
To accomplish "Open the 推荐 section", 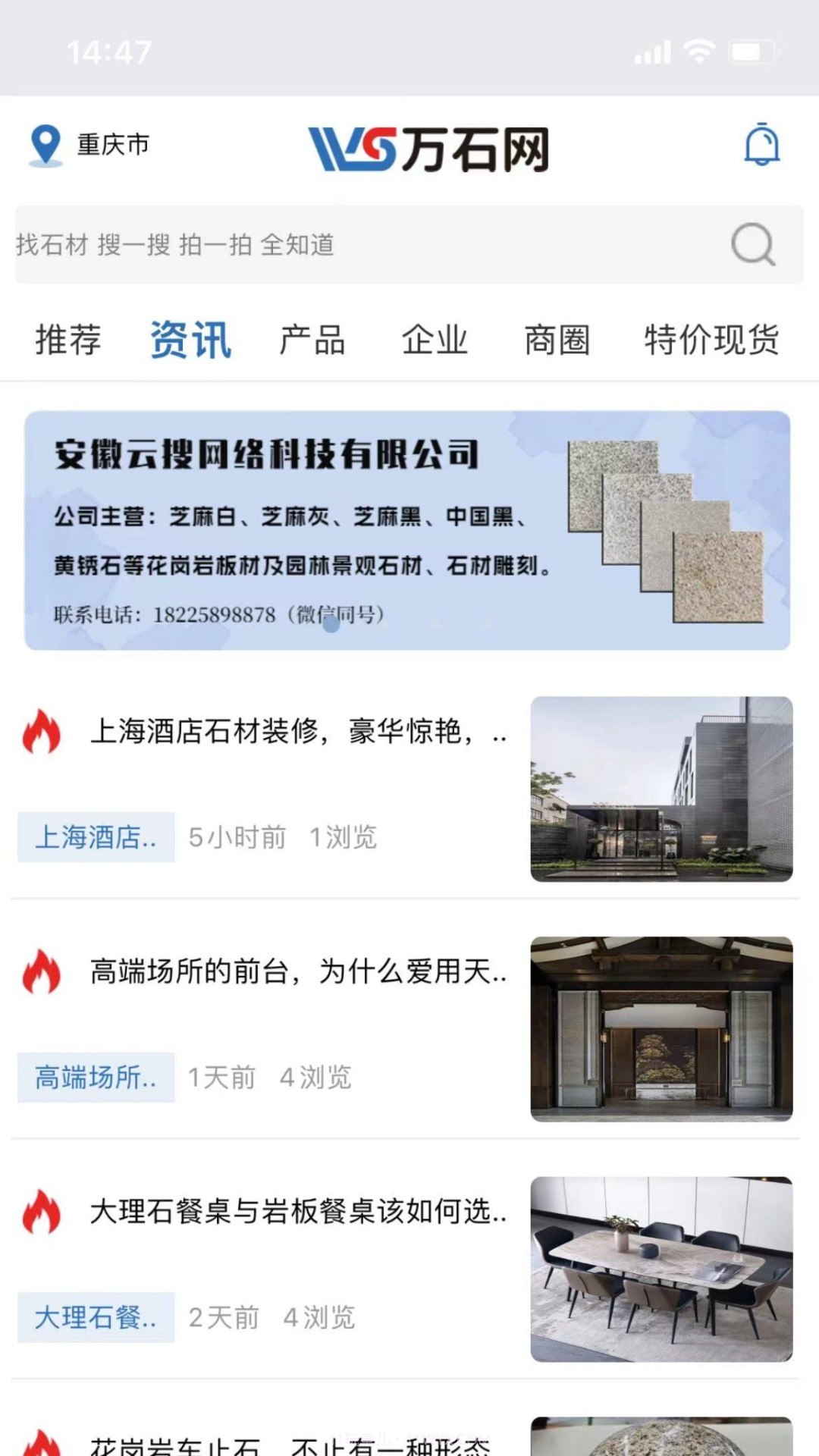I will pyautogui.click(x=65, y=339).
